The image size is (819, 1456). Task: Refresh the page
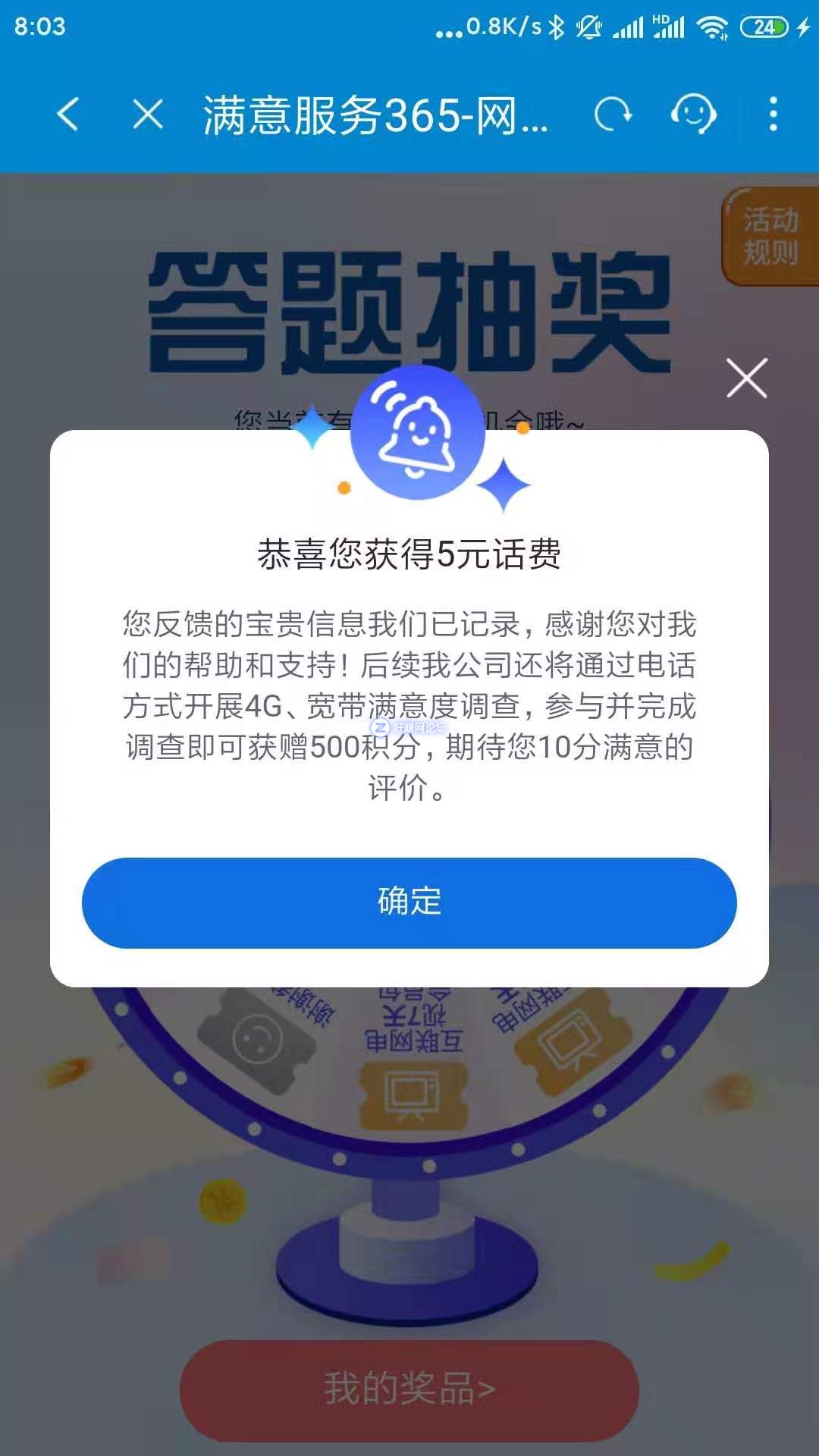pos(613,115)
